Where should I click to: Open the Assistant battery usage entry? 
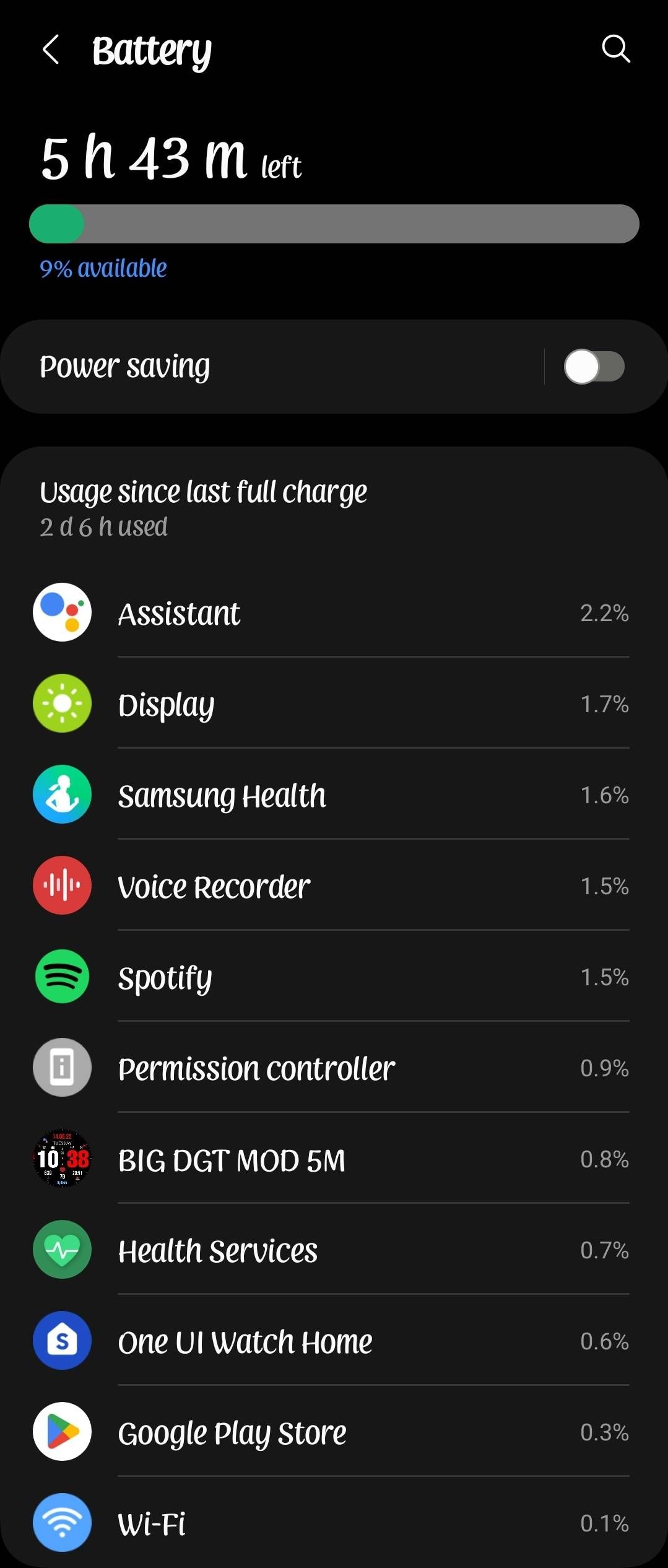334,612
